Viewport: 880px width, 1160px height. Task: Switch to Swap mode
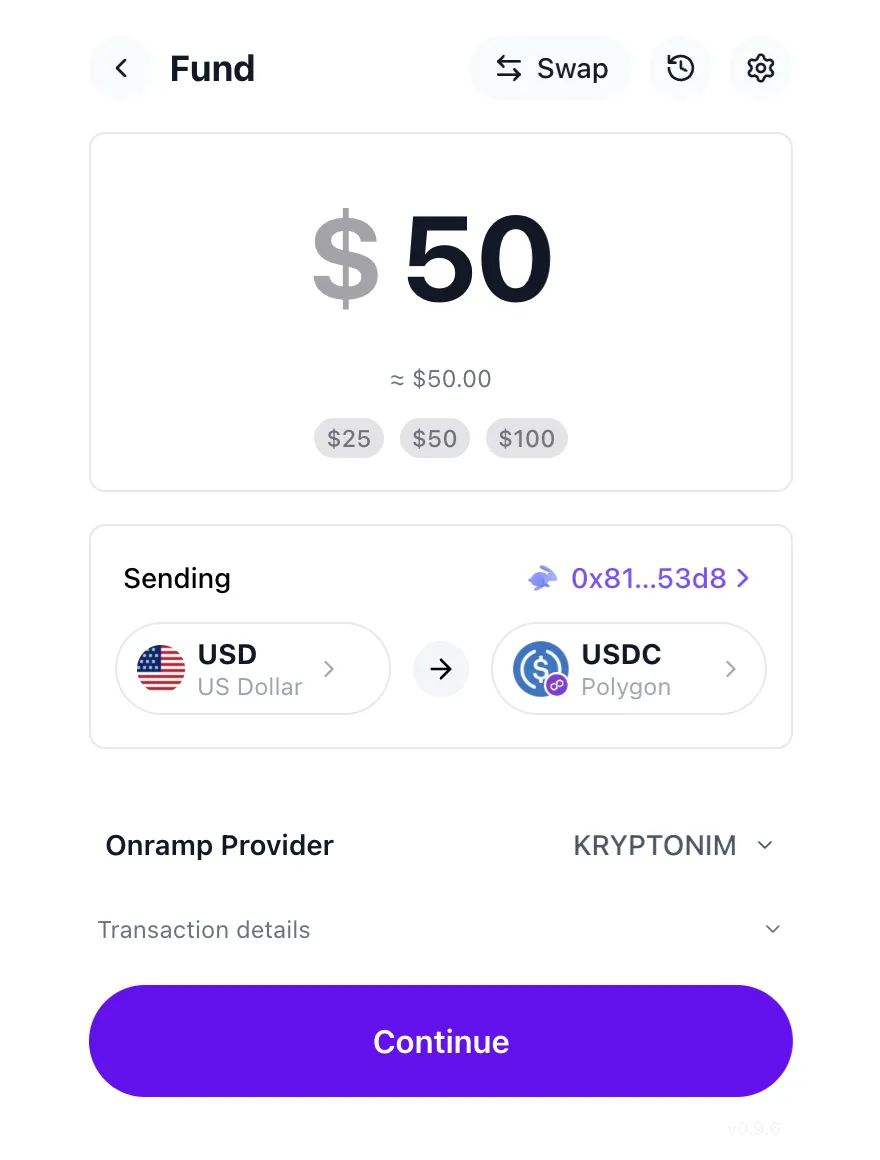click(551, 68)
